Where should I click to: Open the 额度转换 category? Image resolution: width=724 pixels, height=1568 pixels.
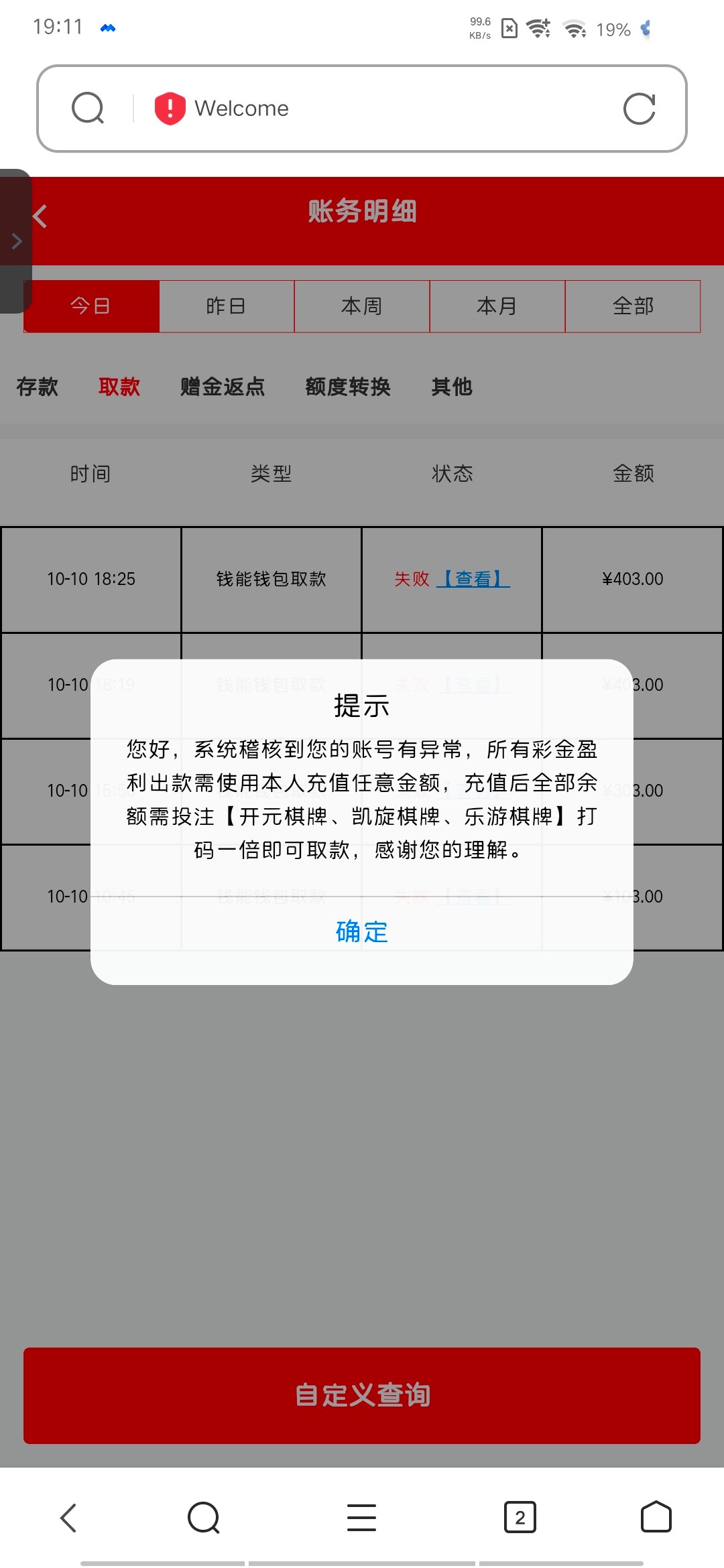pos(348,387)
